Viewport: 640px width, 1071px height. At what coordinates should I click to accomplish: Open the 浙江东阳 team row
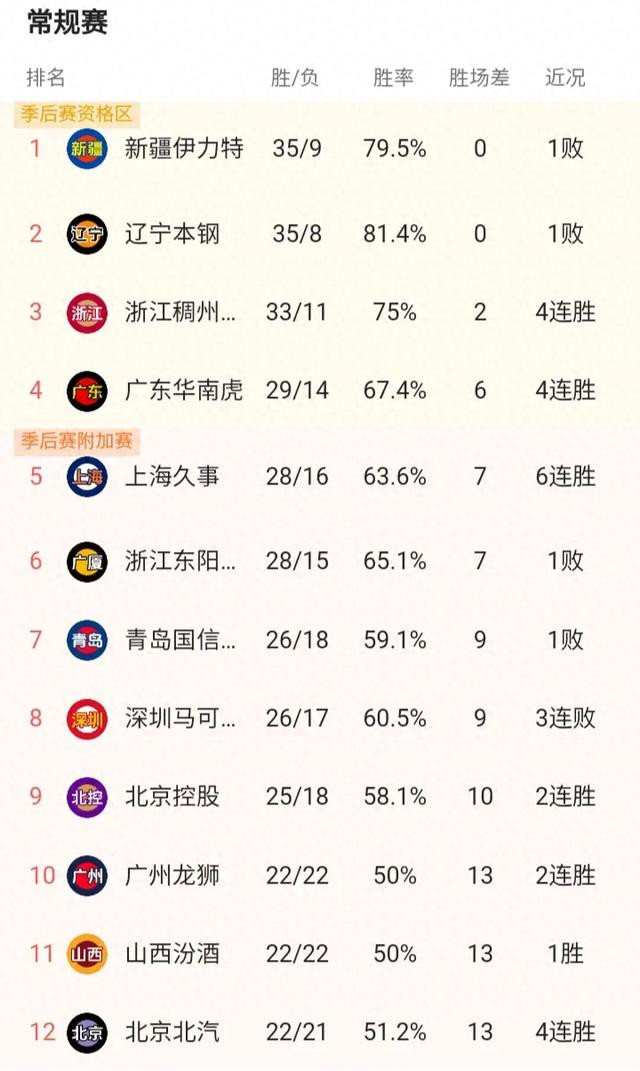[320, 561]
